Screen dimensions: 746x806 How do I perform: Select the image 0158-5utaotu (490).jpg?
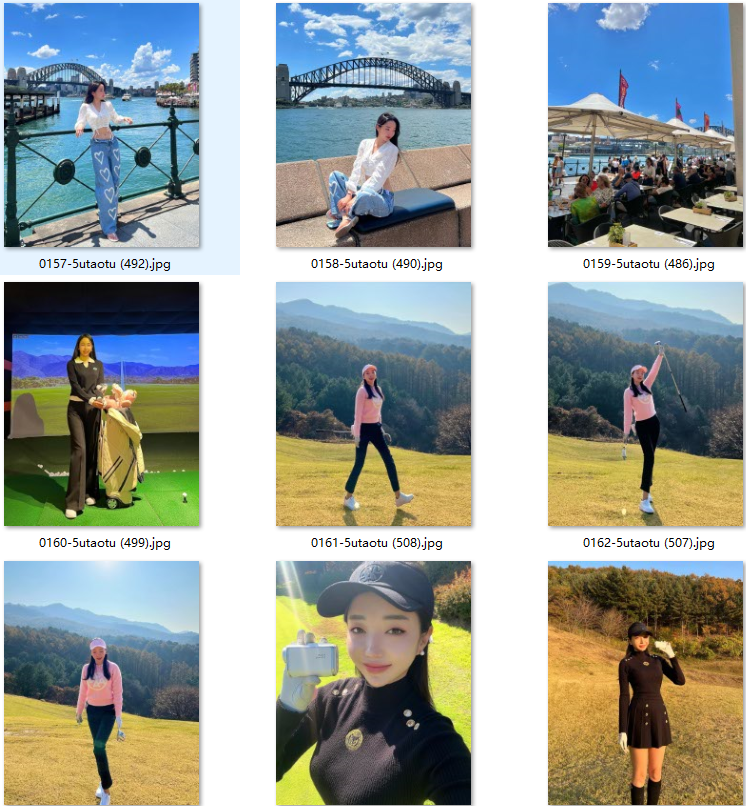click(x=373, y=125)
